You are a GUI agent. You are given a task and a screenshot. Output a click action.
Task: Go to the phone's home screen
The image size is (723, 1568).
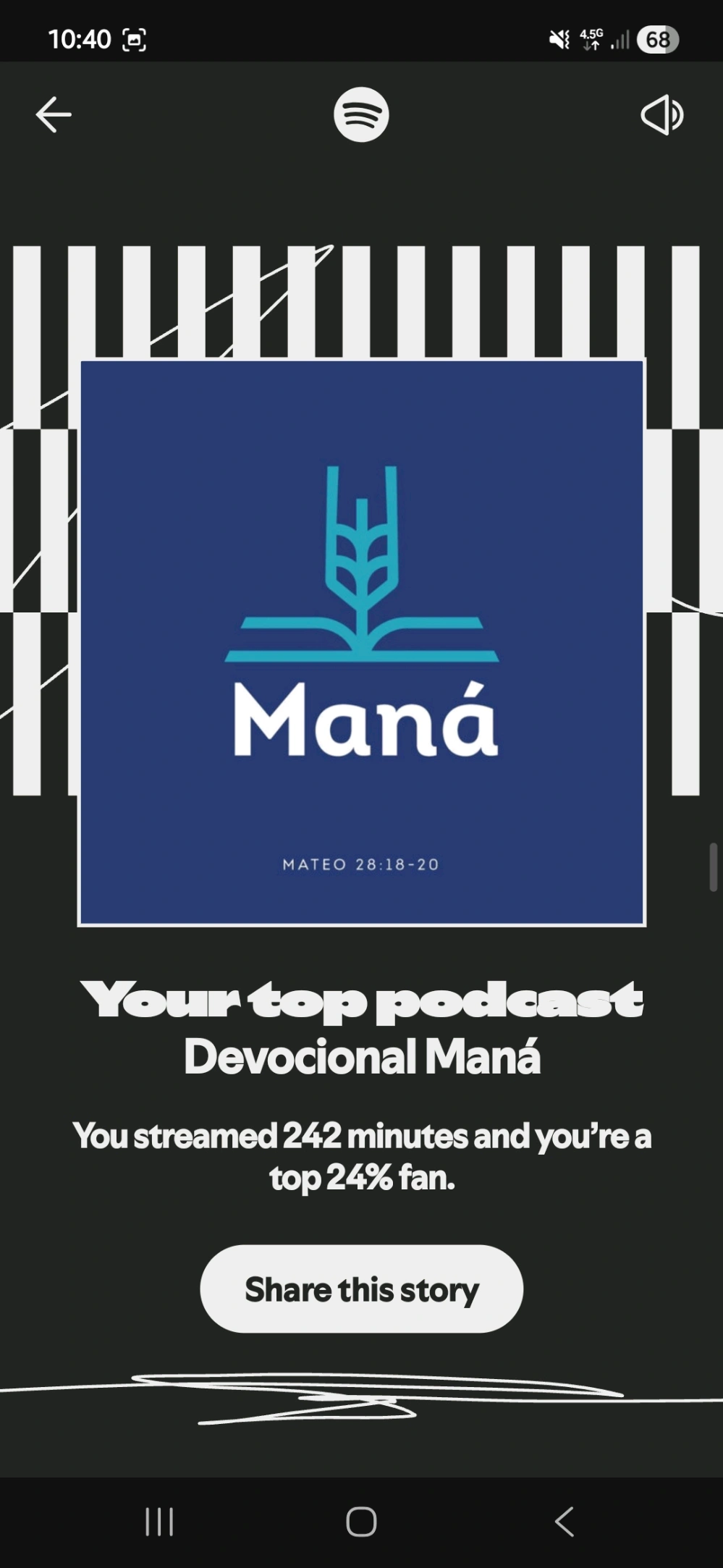(361, 1521)
